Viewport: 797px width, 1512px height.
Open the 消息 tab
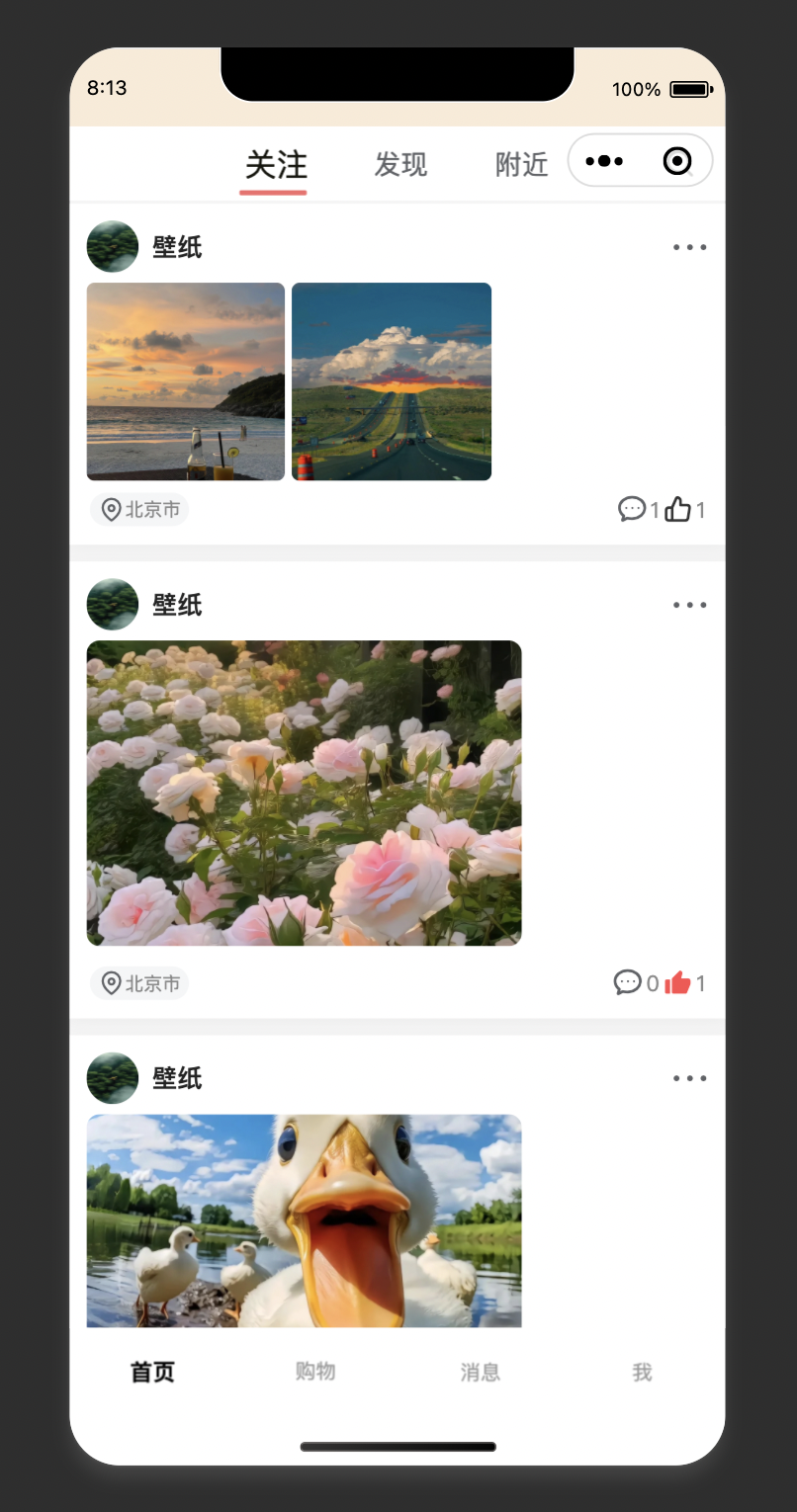[x=480, y=1372]
